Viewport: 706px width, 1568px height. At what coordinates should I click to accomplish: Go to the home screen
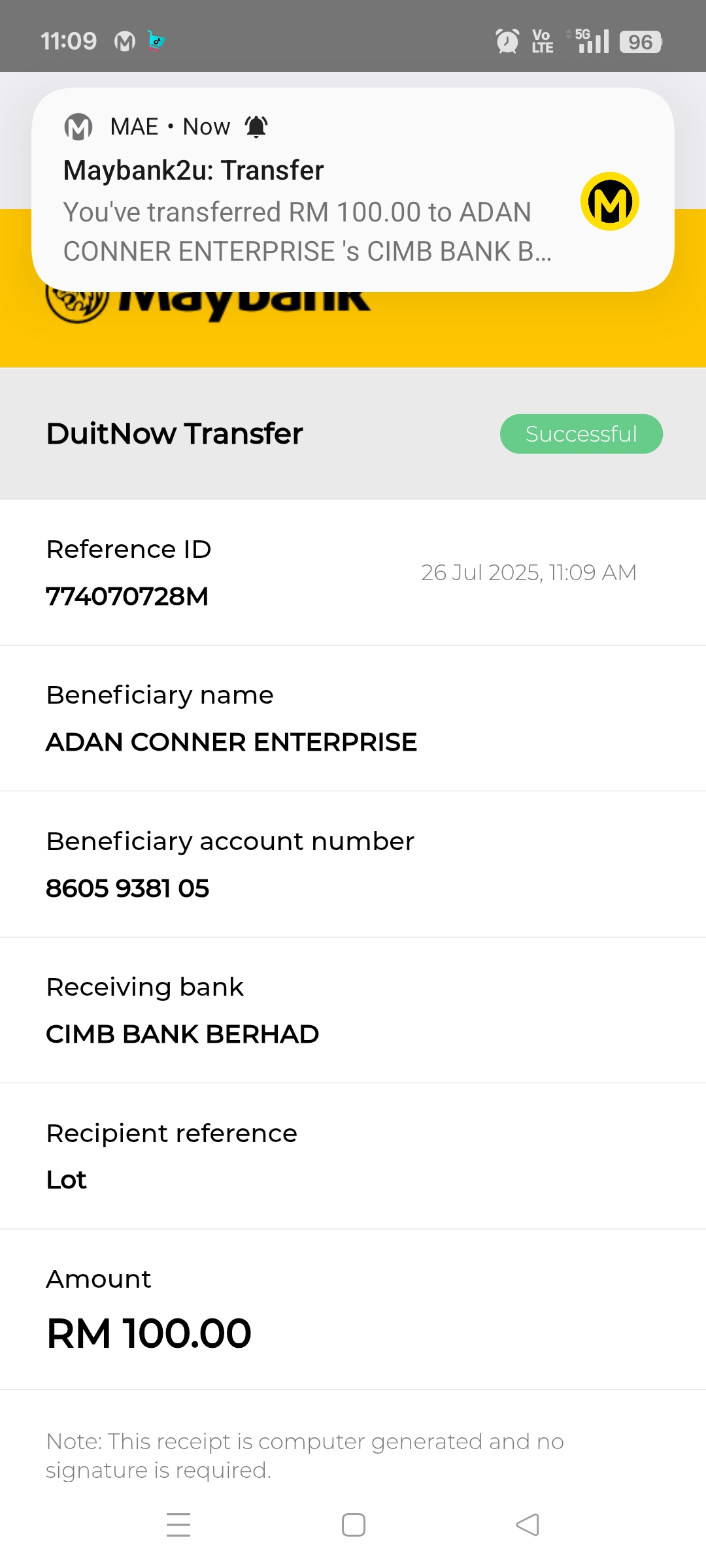(x=353, y=1525)
